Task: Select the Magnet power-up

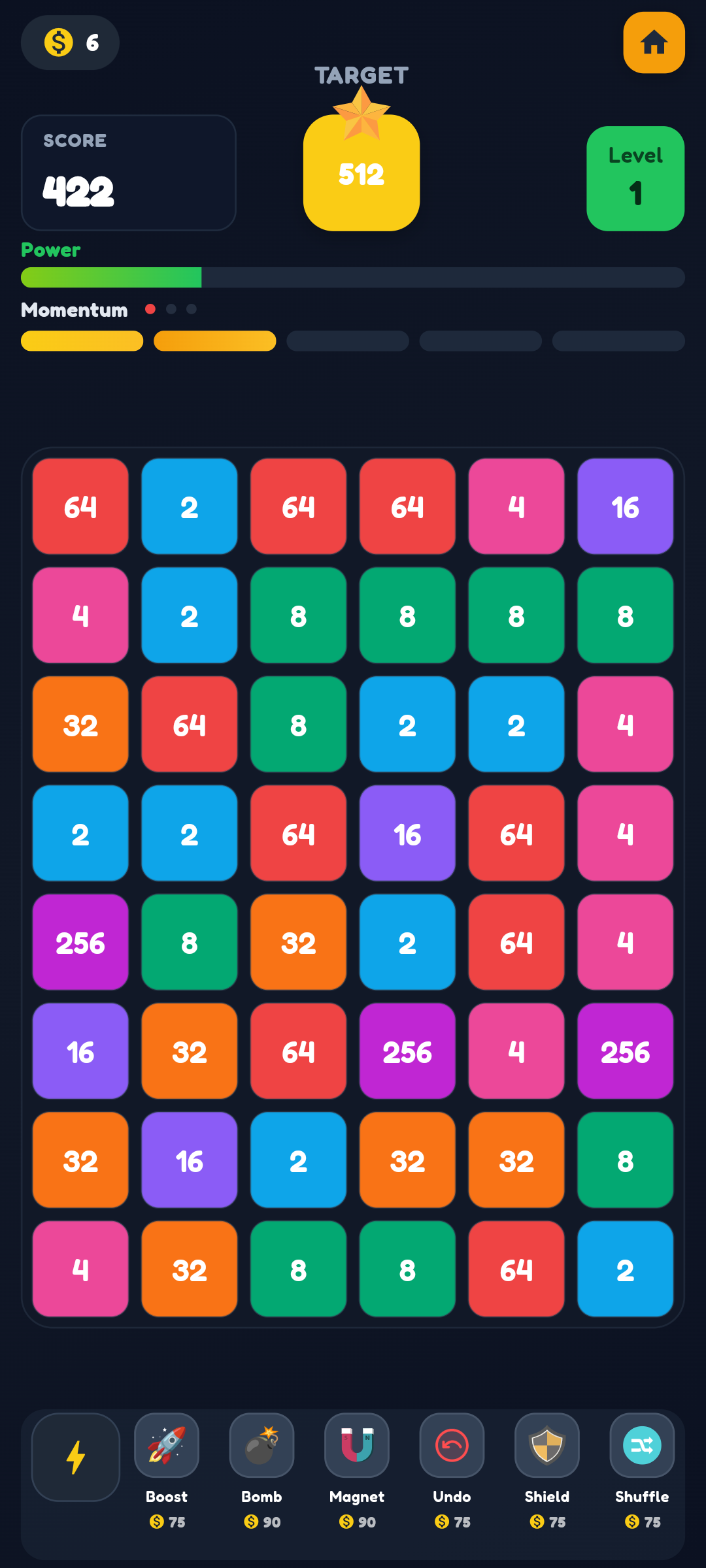Action: click(x=357, y=1445)
